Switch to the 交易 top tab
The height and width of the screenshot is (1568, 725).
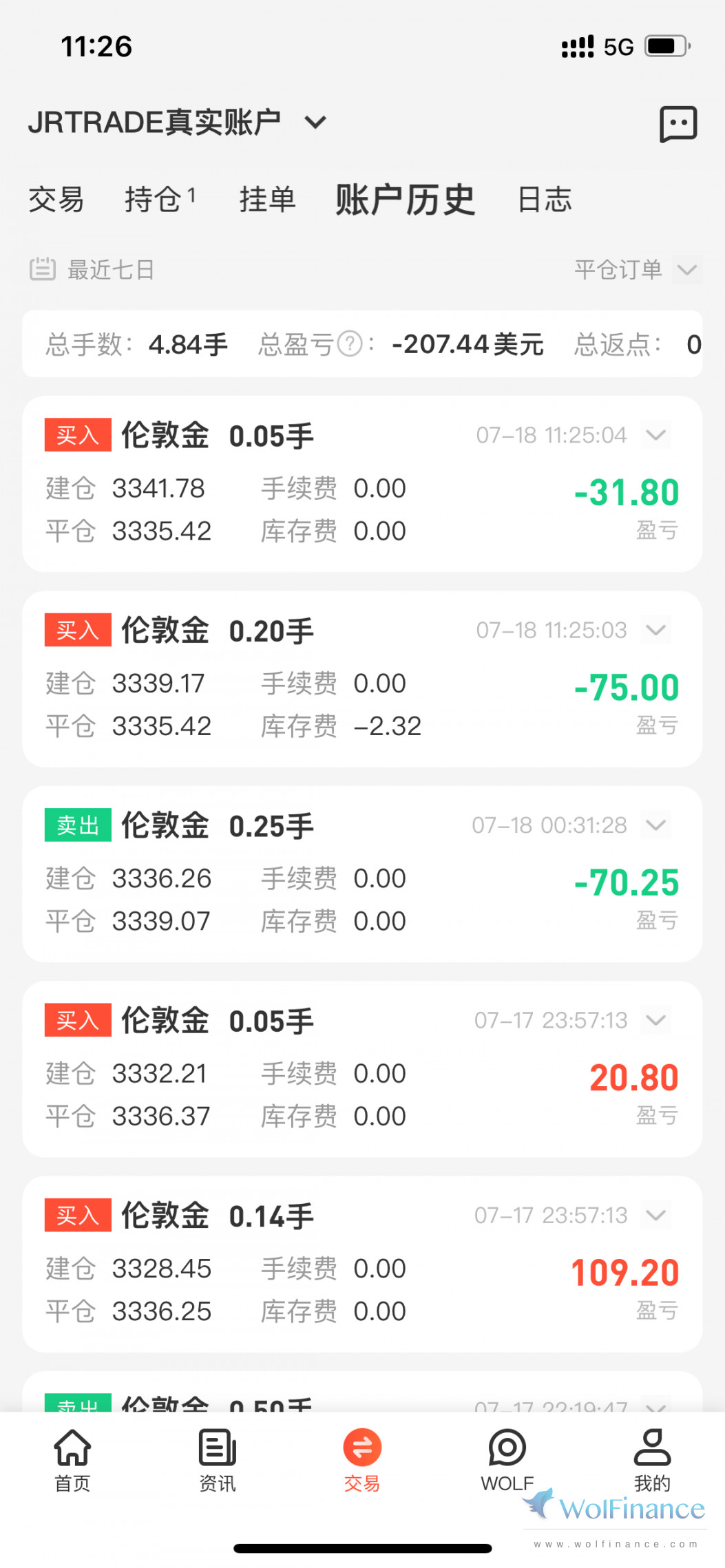(x=56, y=200)
